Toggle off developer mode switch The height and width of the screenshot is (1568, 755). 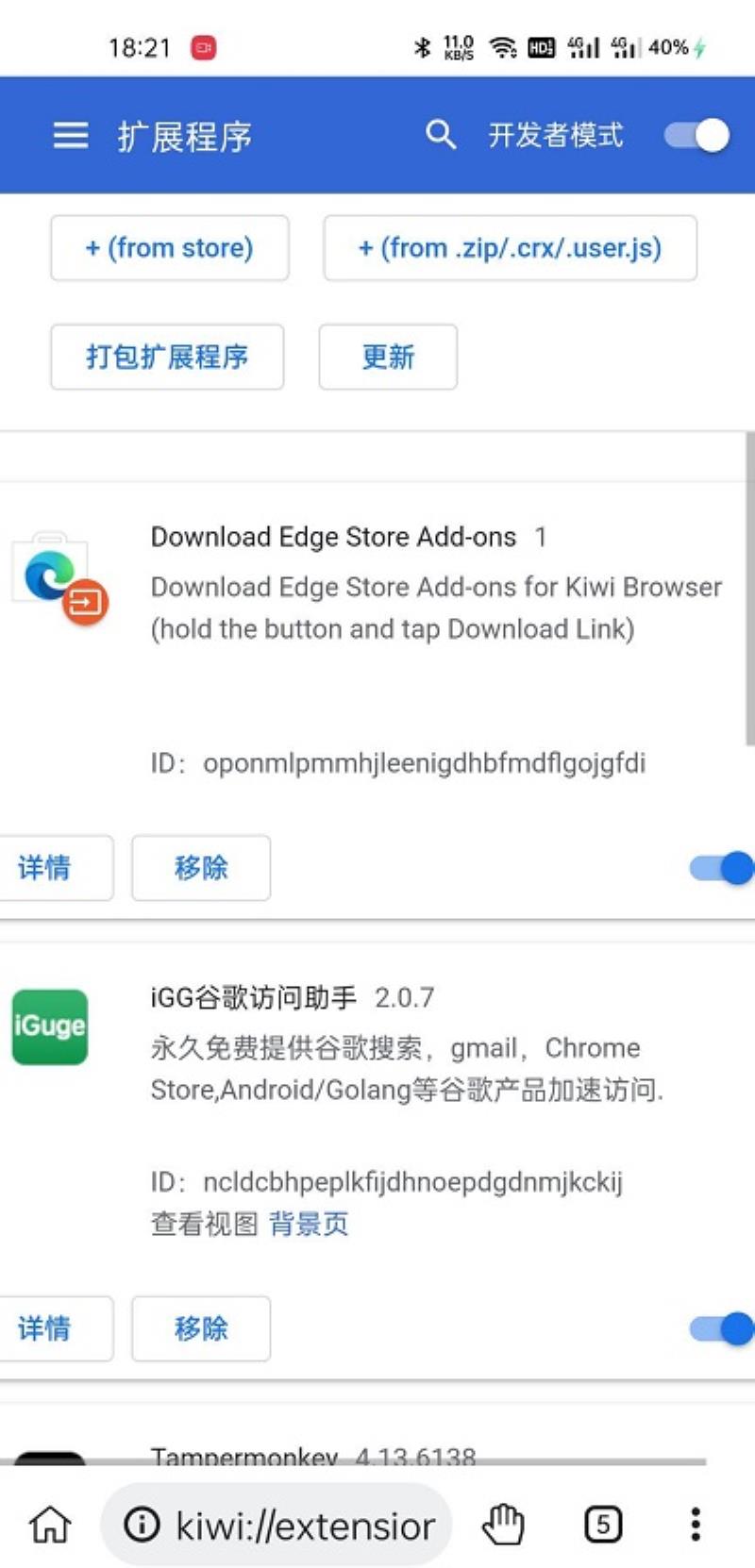point(697,136)
